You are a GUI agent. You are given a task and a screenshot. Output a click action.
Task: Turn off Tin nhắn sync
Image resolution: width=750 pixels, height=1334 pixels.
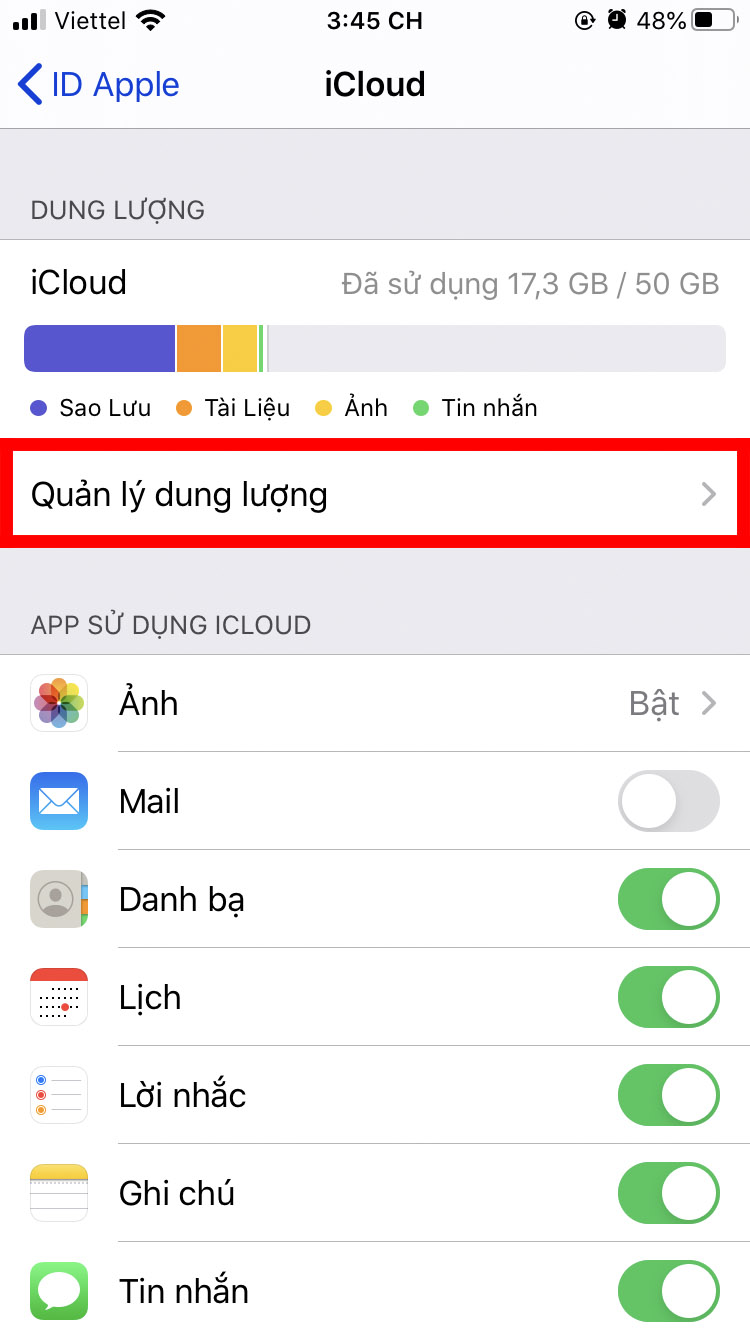coord(668,1291)
